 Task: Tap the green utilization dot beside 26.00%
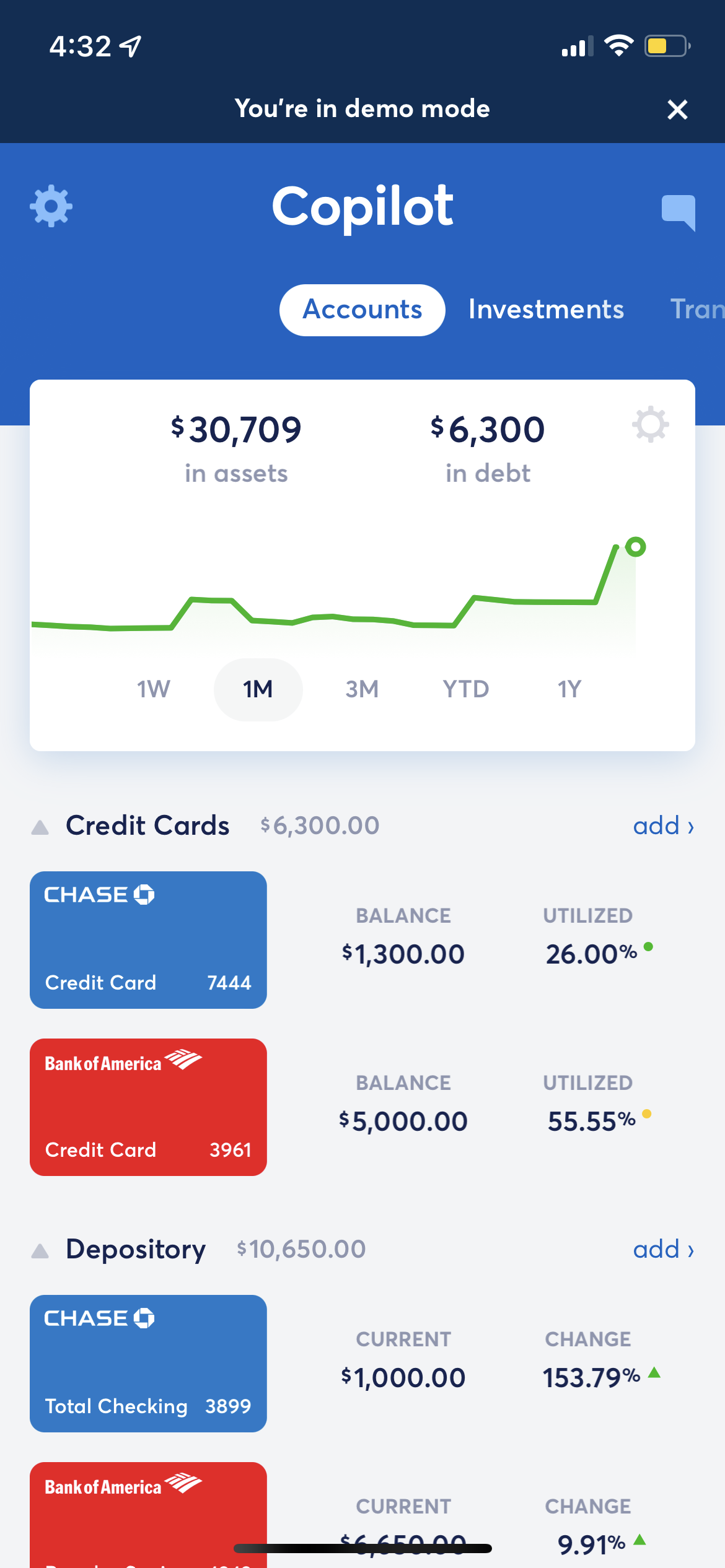[x=648, y=947]
